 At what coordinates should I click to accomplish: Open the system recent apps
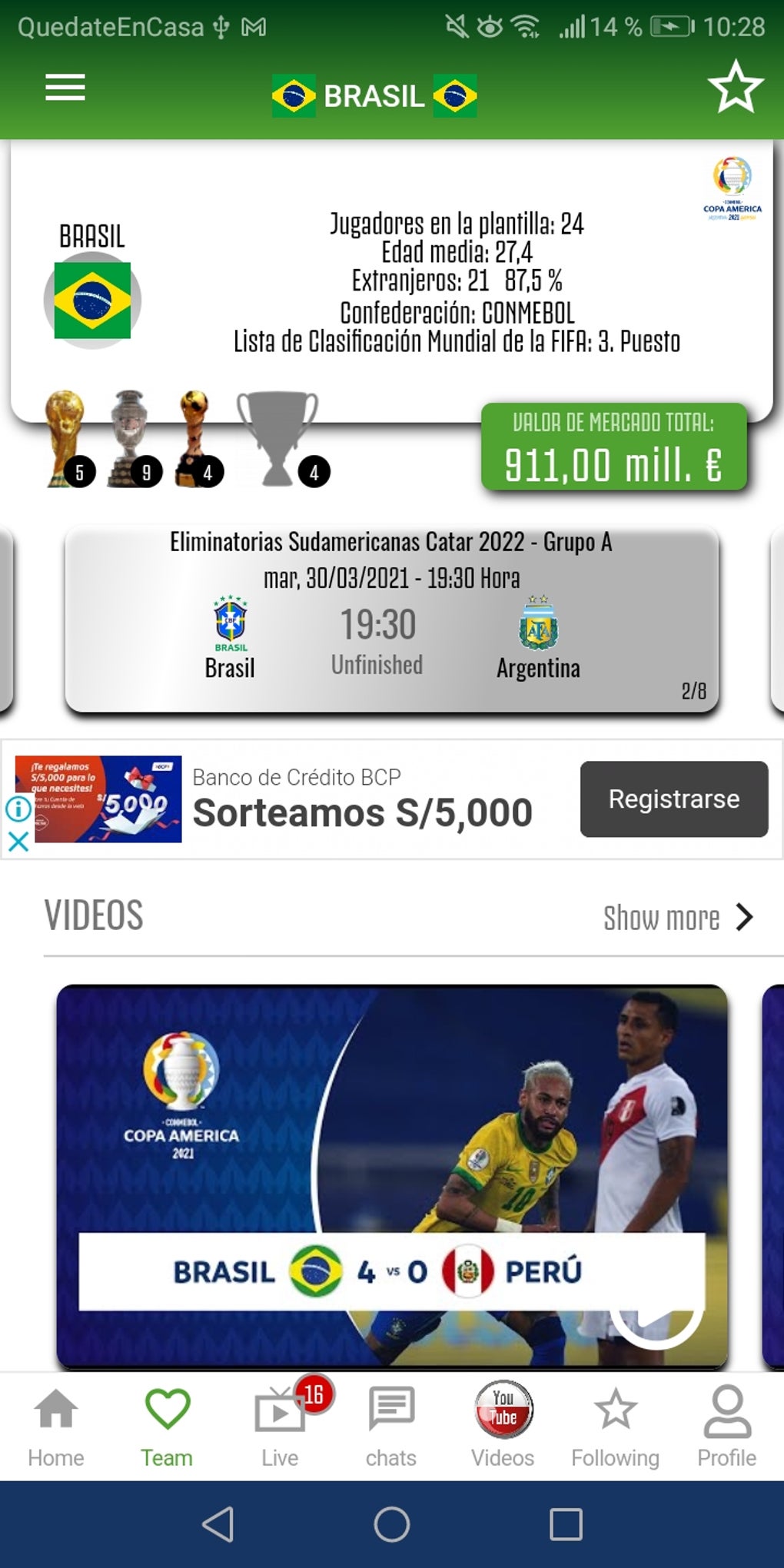(566, 1523)
